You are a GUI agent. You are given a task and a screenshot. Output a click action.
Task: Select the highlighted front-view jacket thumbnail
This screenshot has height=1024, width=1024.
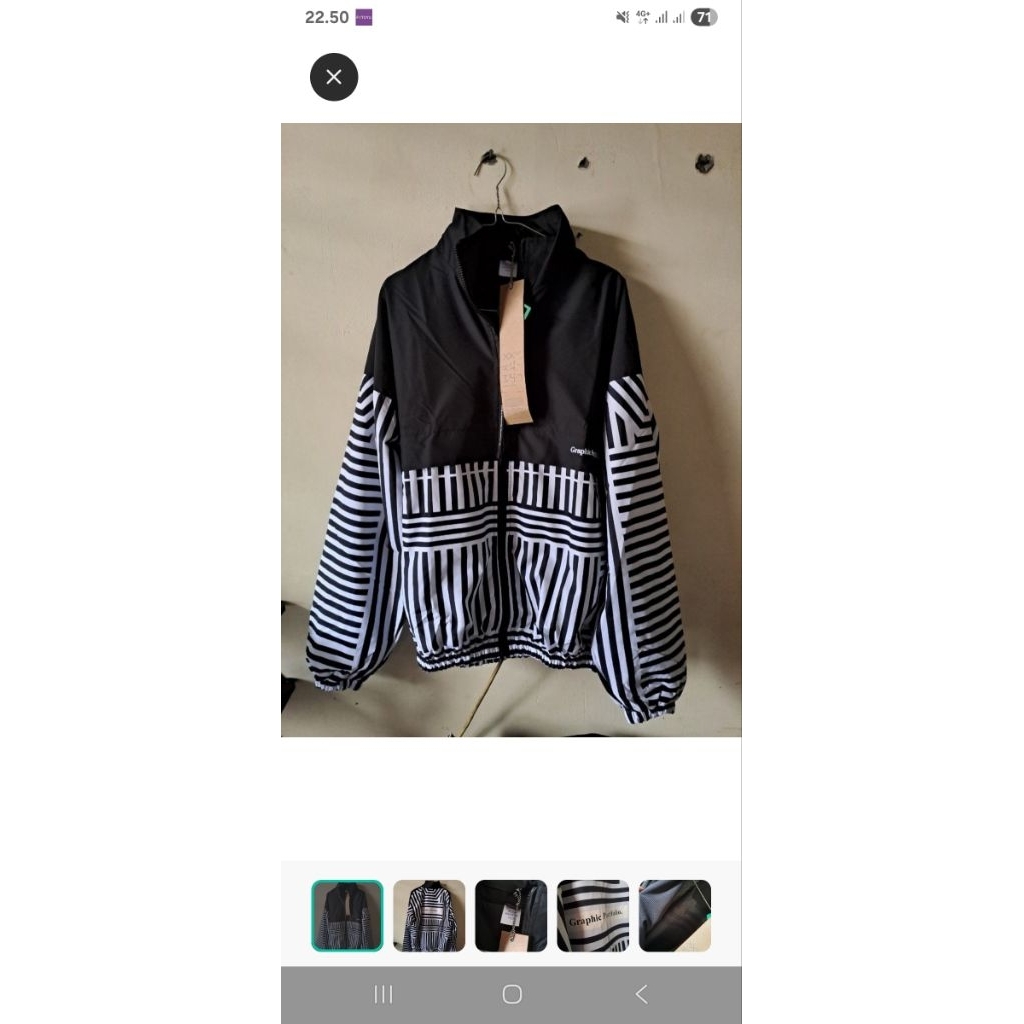(x=347, y=915)
